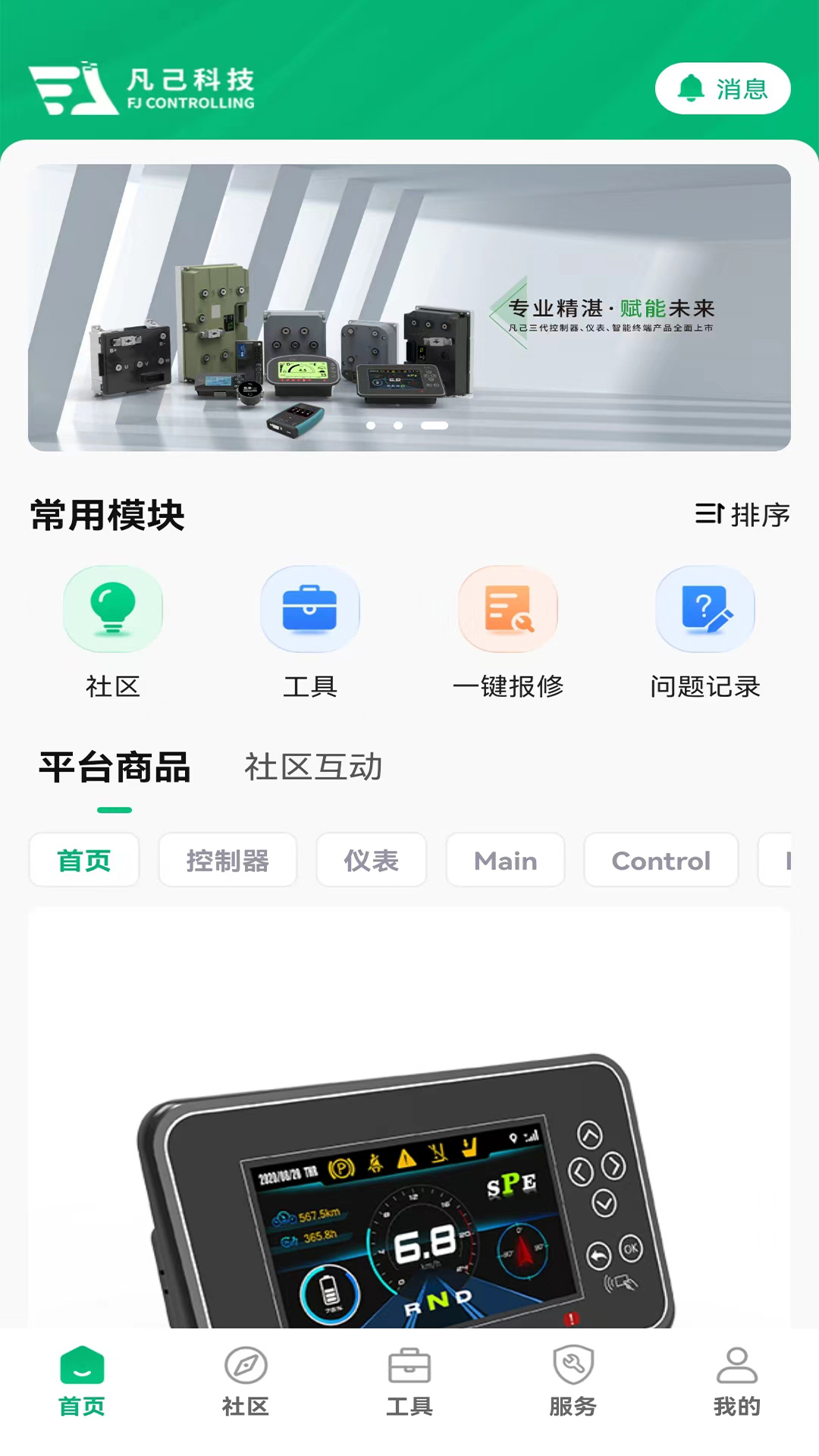The image size is (819, 1456).
Task: Select the second carousel indicator dot
Action: [x=400, y=426]
